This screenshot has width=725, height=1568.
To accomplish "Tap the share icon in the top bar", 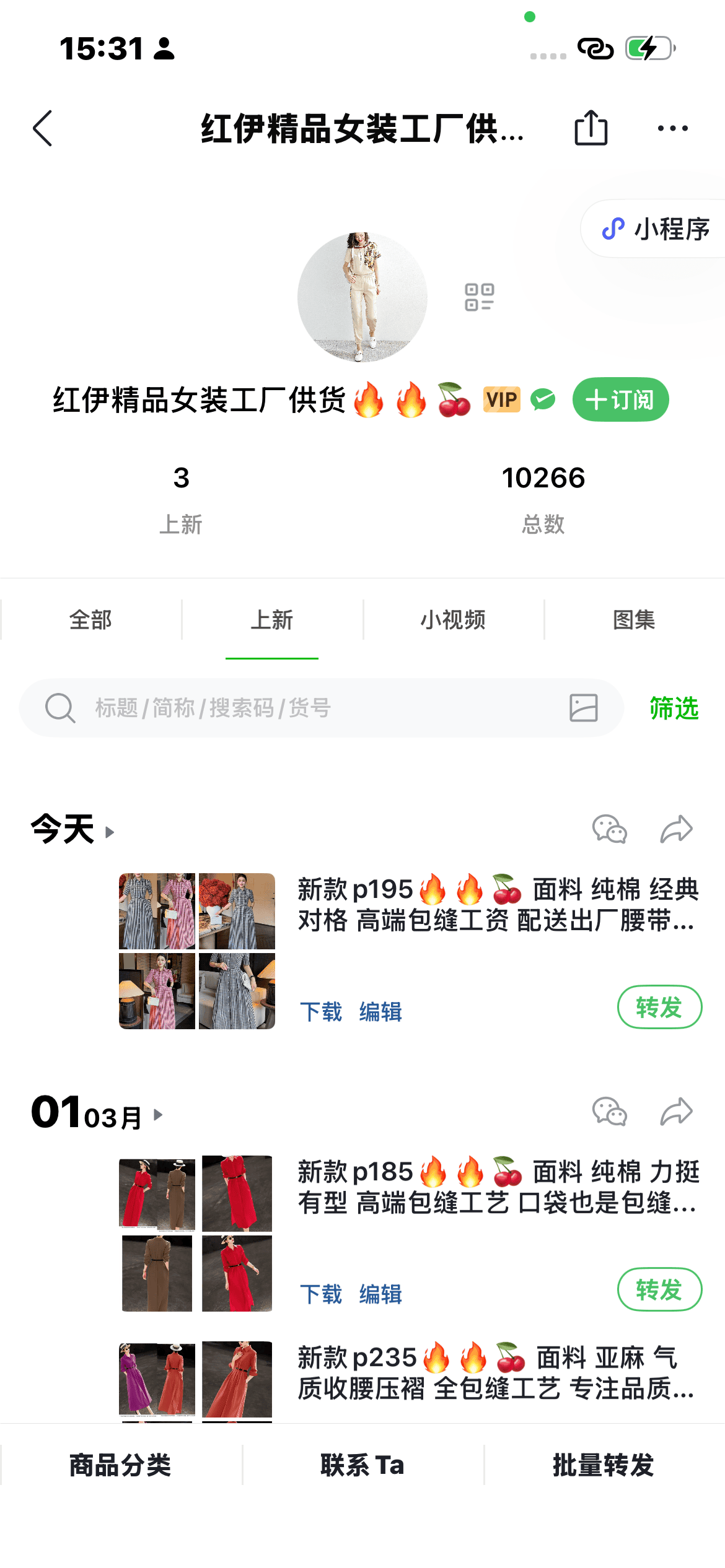I will click(x=591, y=128).
